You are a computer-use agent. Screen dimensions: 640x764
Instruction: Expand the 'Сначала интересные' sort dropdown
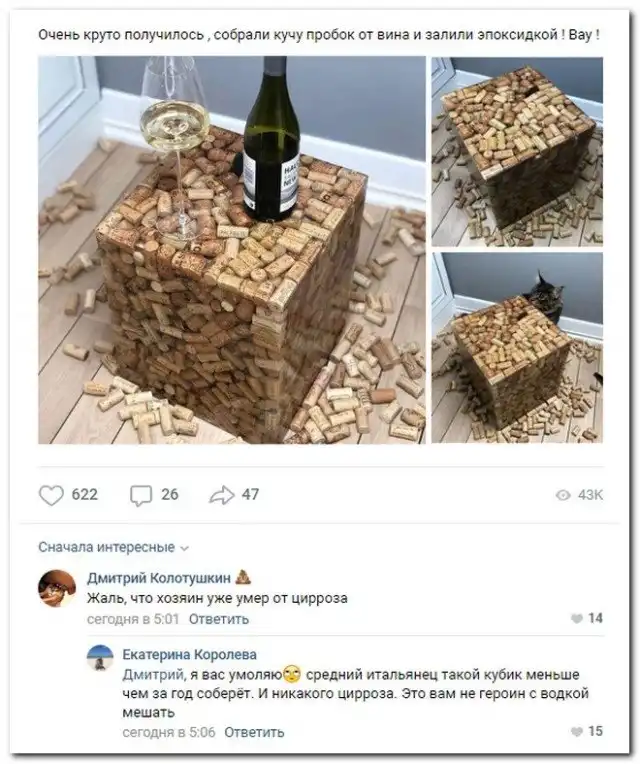(x=113, y=547)
